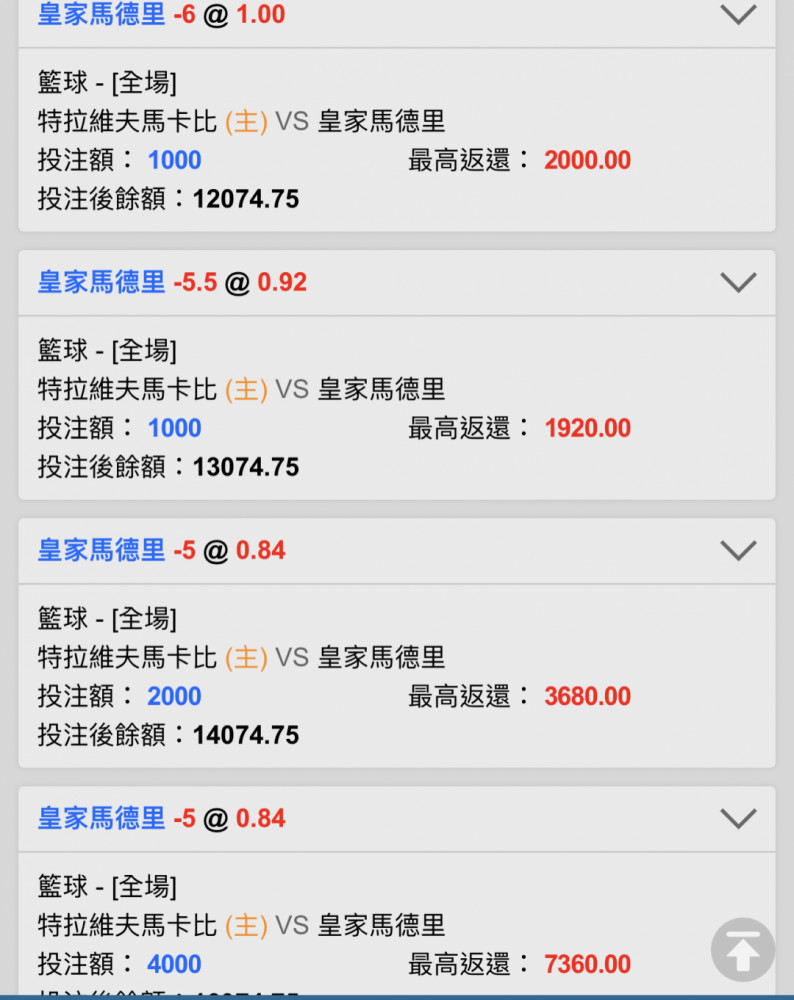The height and width of the screenshot is (1000, 794).
Task: Collapse the 皇家馬德里 -6 @ 1.00 bet card
Action: click(x=738, y=15)
